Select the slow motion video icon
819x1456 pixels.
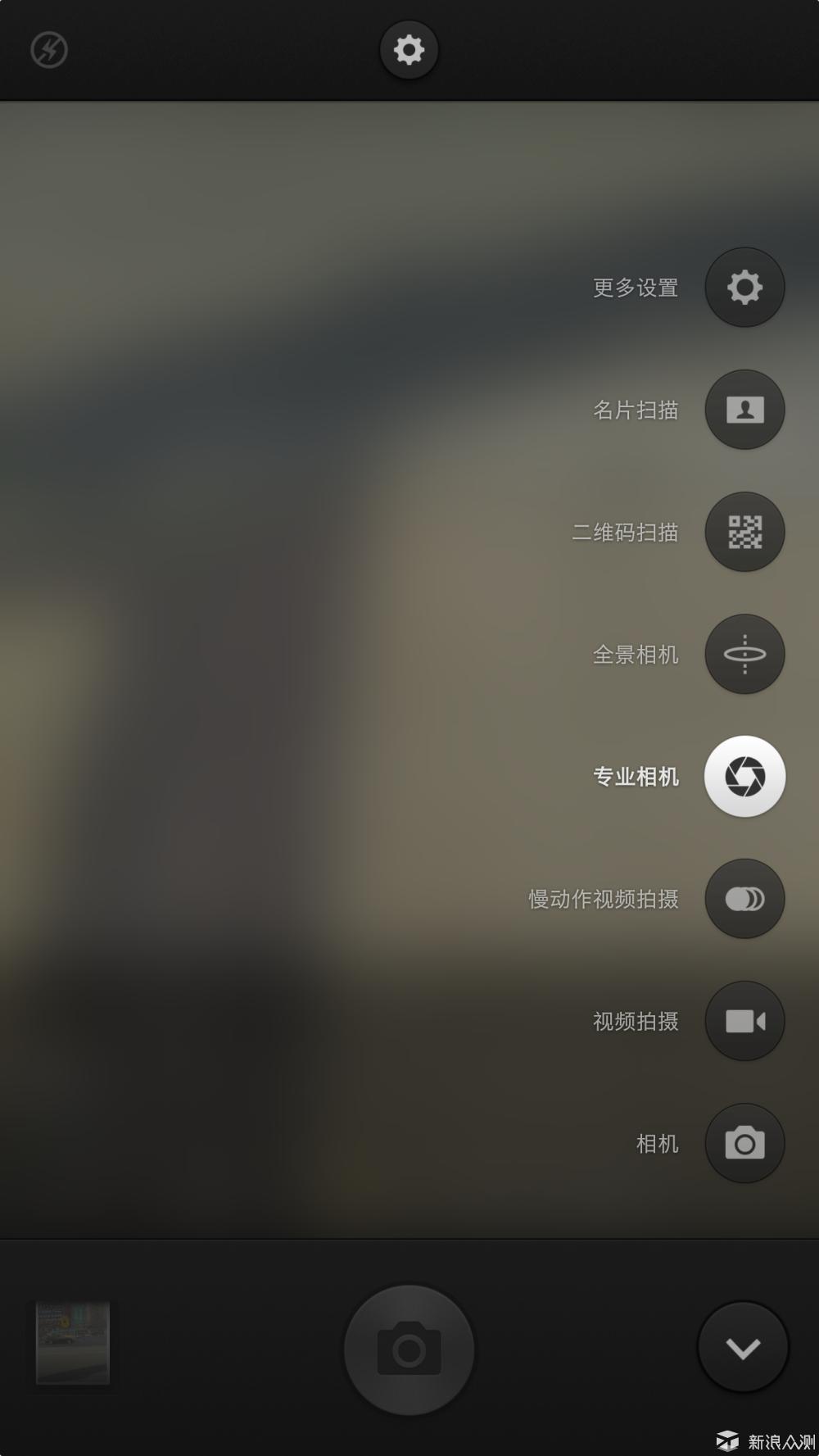click(x=744, y=898)
